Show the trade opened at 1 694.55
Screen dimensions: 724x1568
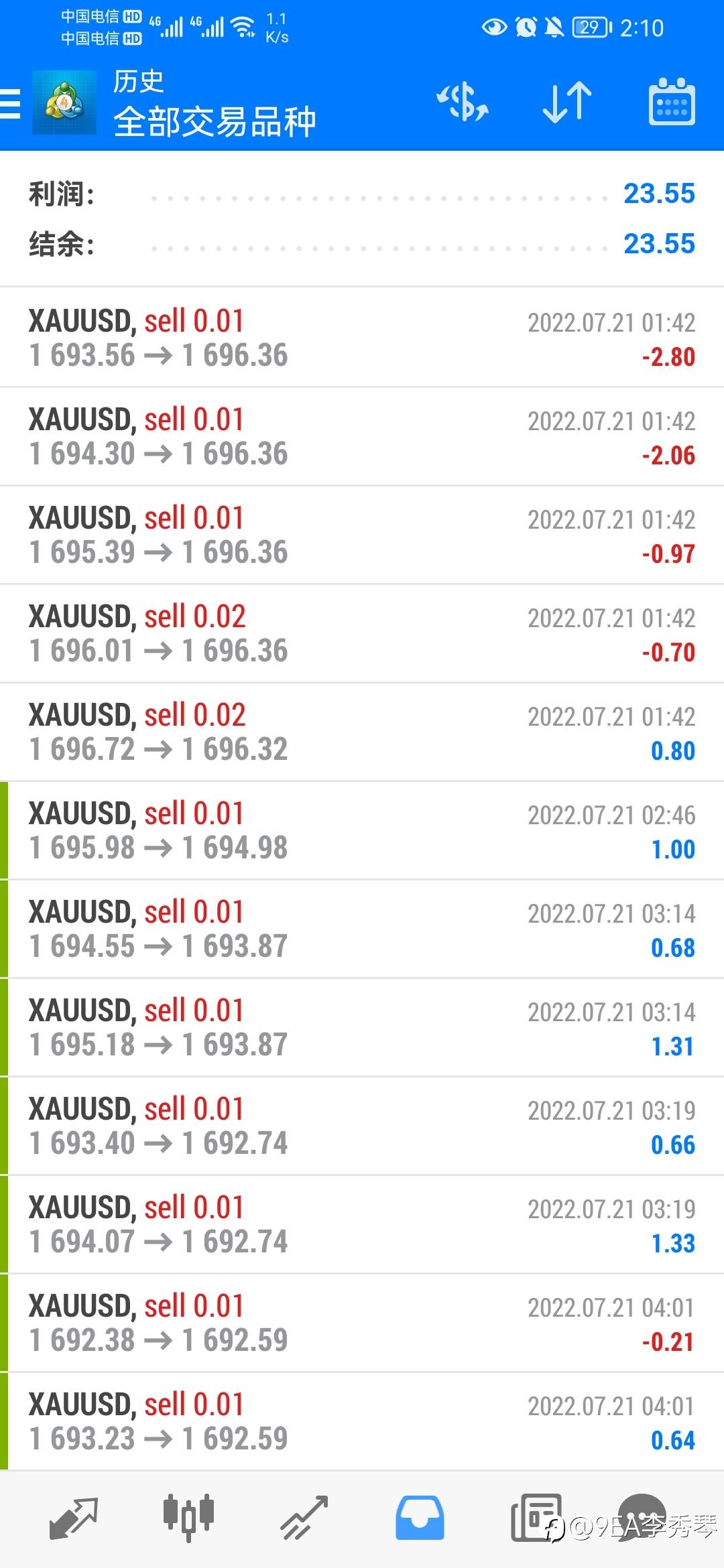click(x=362, y=929)
